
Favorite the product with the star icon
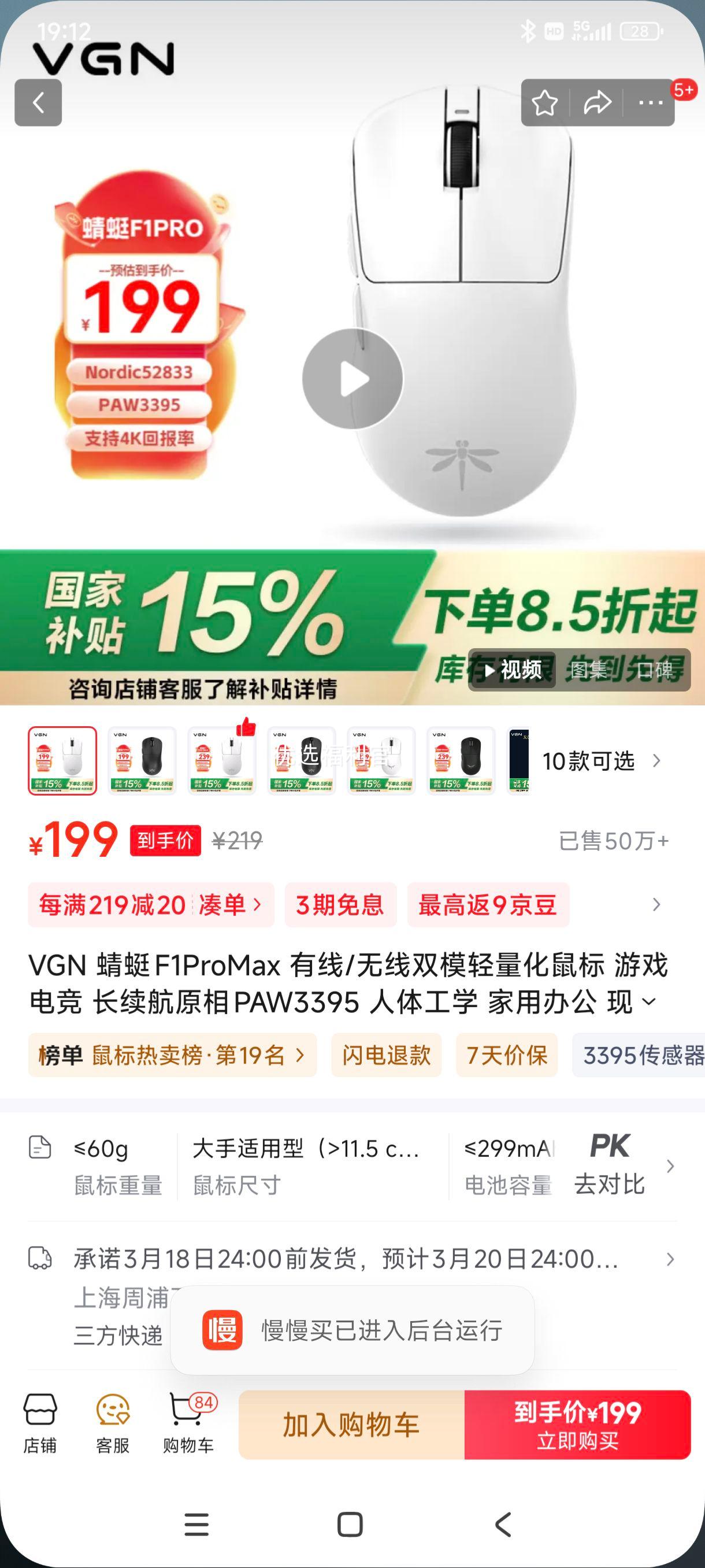(x=546, y=103)
